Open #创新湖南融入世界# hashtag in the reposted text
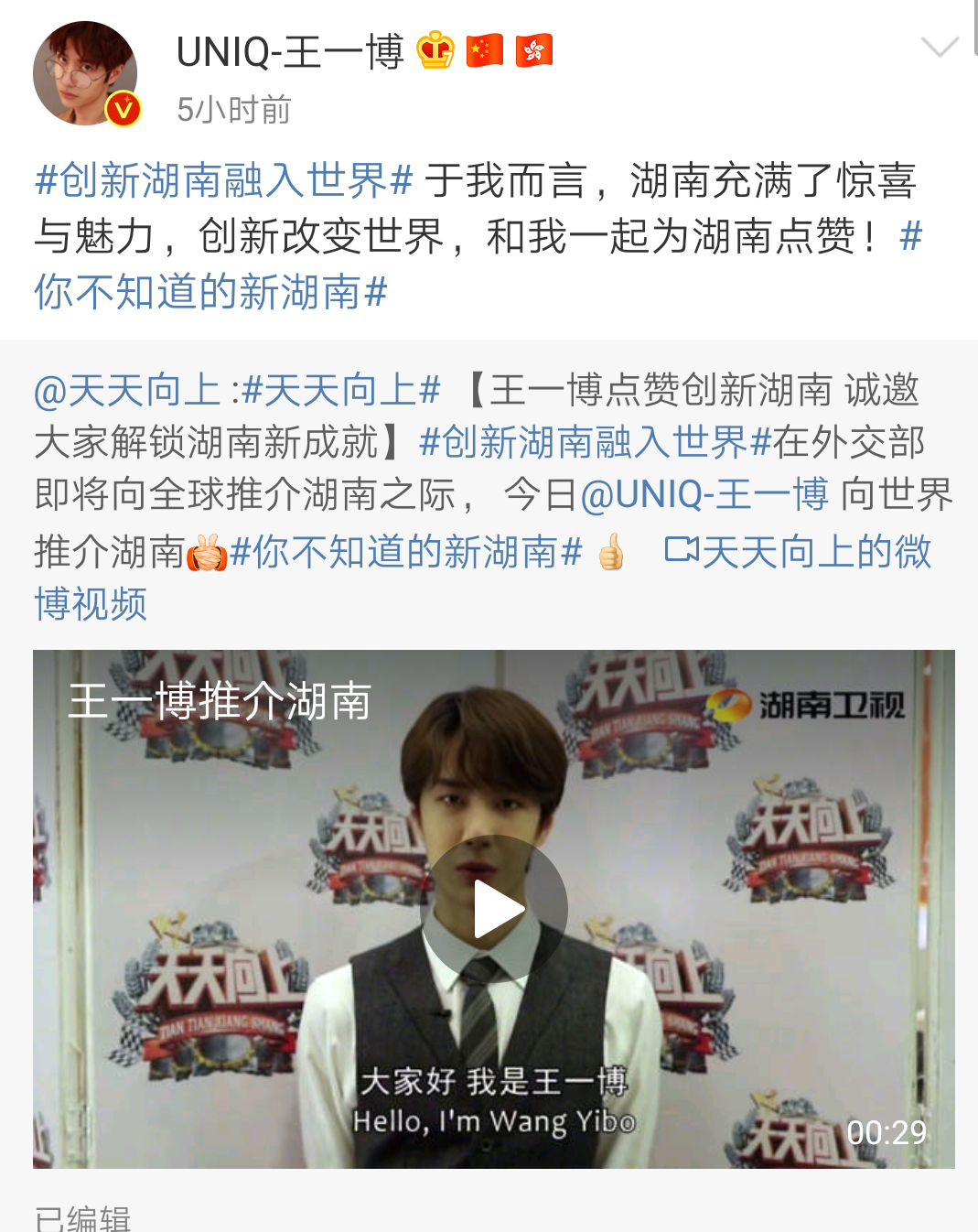978x1232 pixels. pos(595,443)
